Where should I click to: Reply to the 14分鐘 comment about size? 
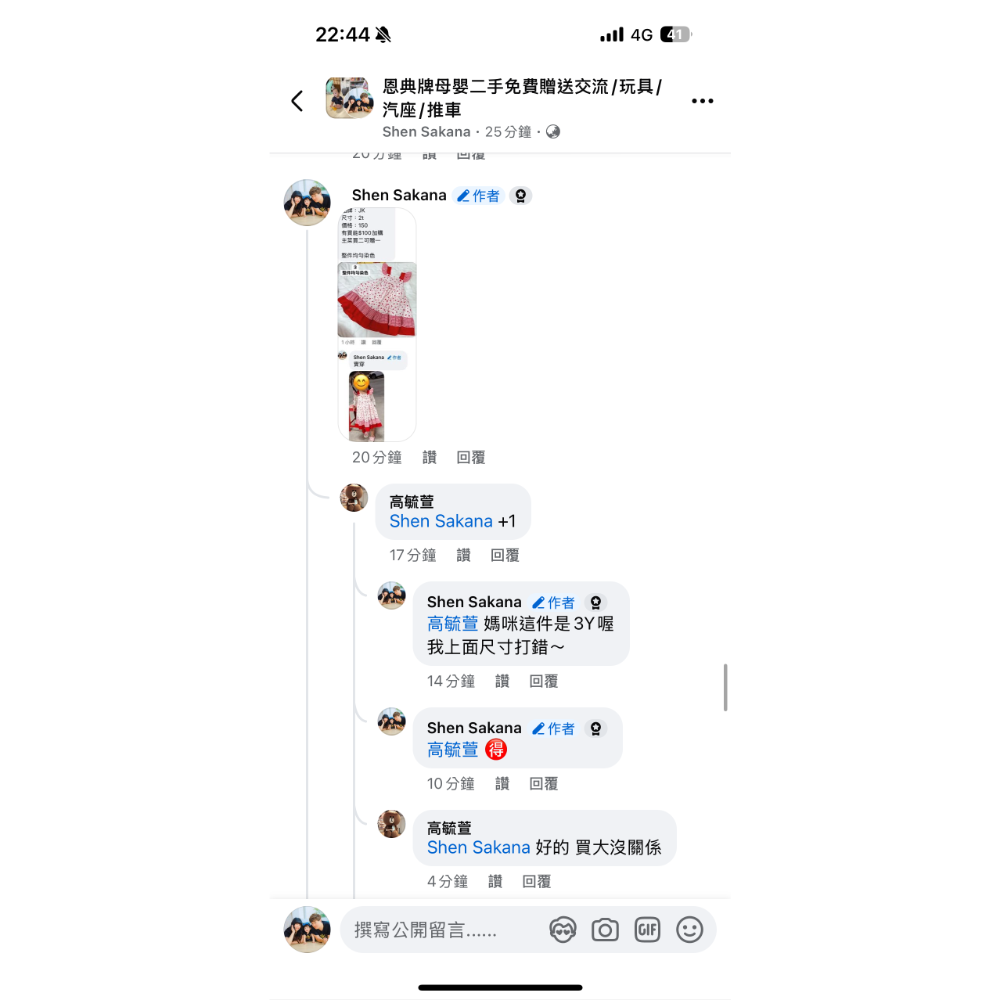[544, 681]
